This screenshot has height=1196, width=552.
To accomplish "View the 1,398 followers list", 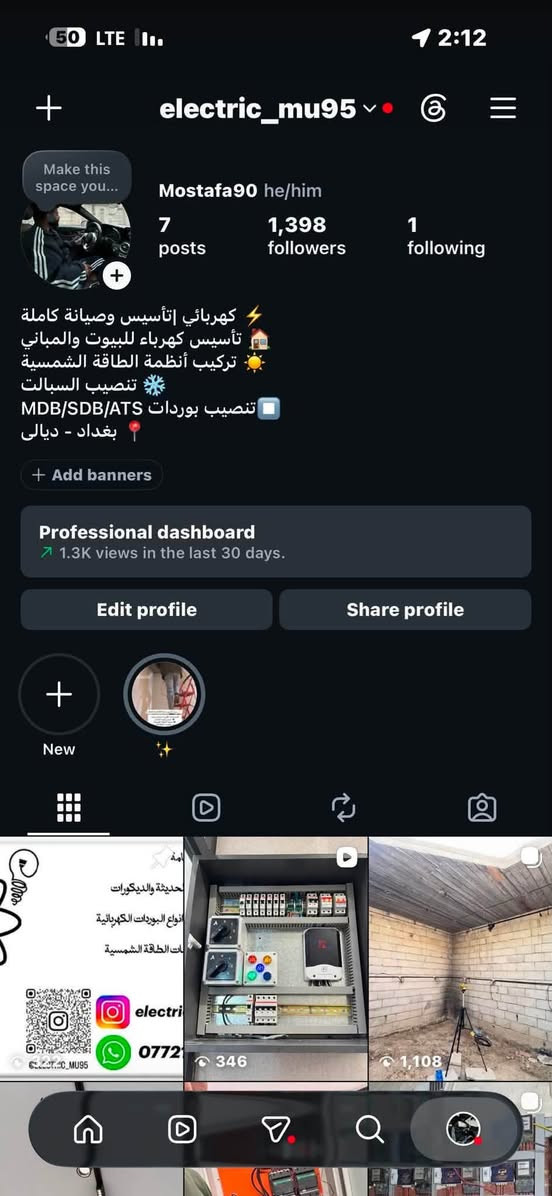I will point(306,236).
